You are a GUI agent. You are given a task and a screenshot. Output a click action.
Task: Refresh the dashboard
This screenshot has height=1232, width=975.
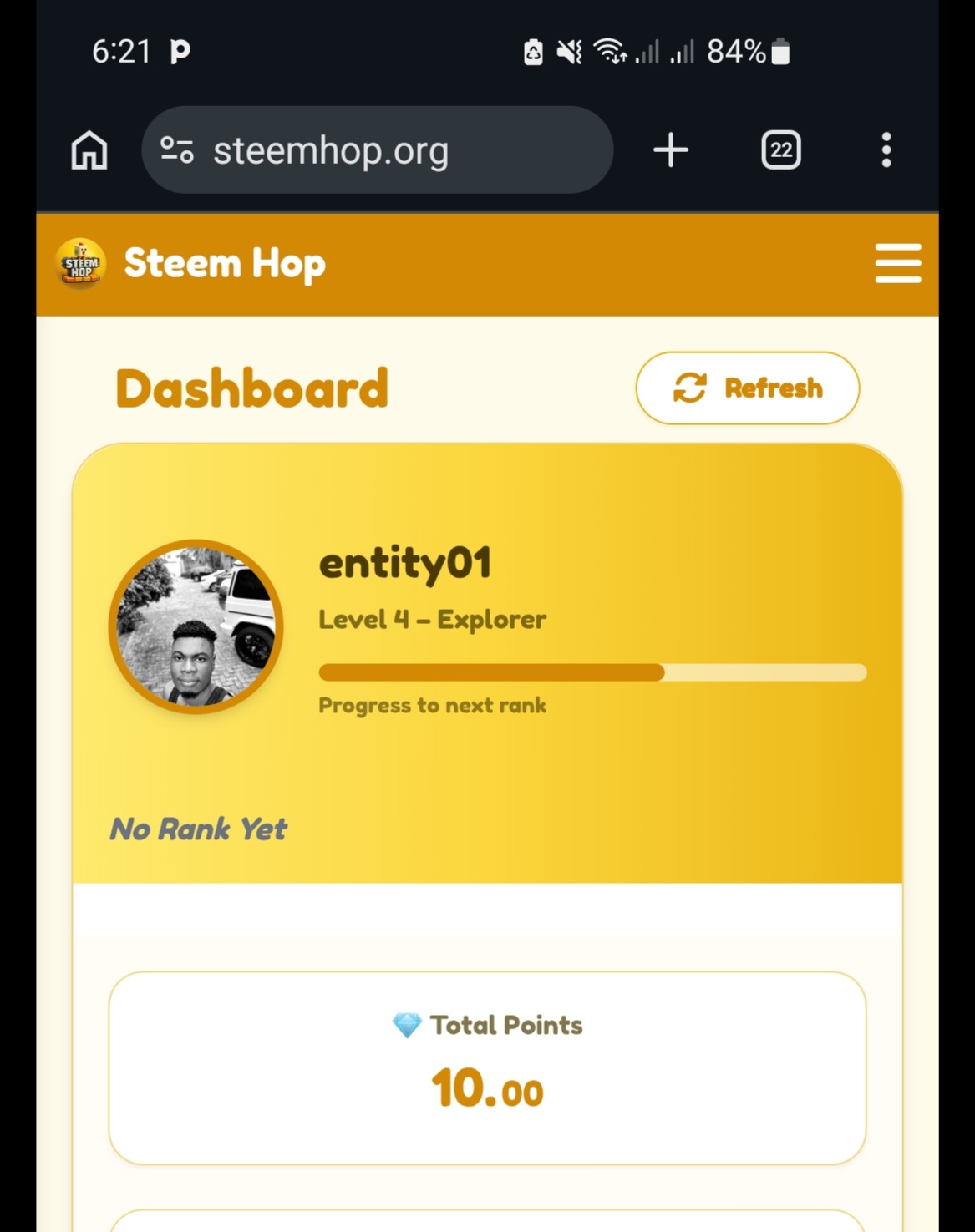pyautogui.click(x=748, y=388)
